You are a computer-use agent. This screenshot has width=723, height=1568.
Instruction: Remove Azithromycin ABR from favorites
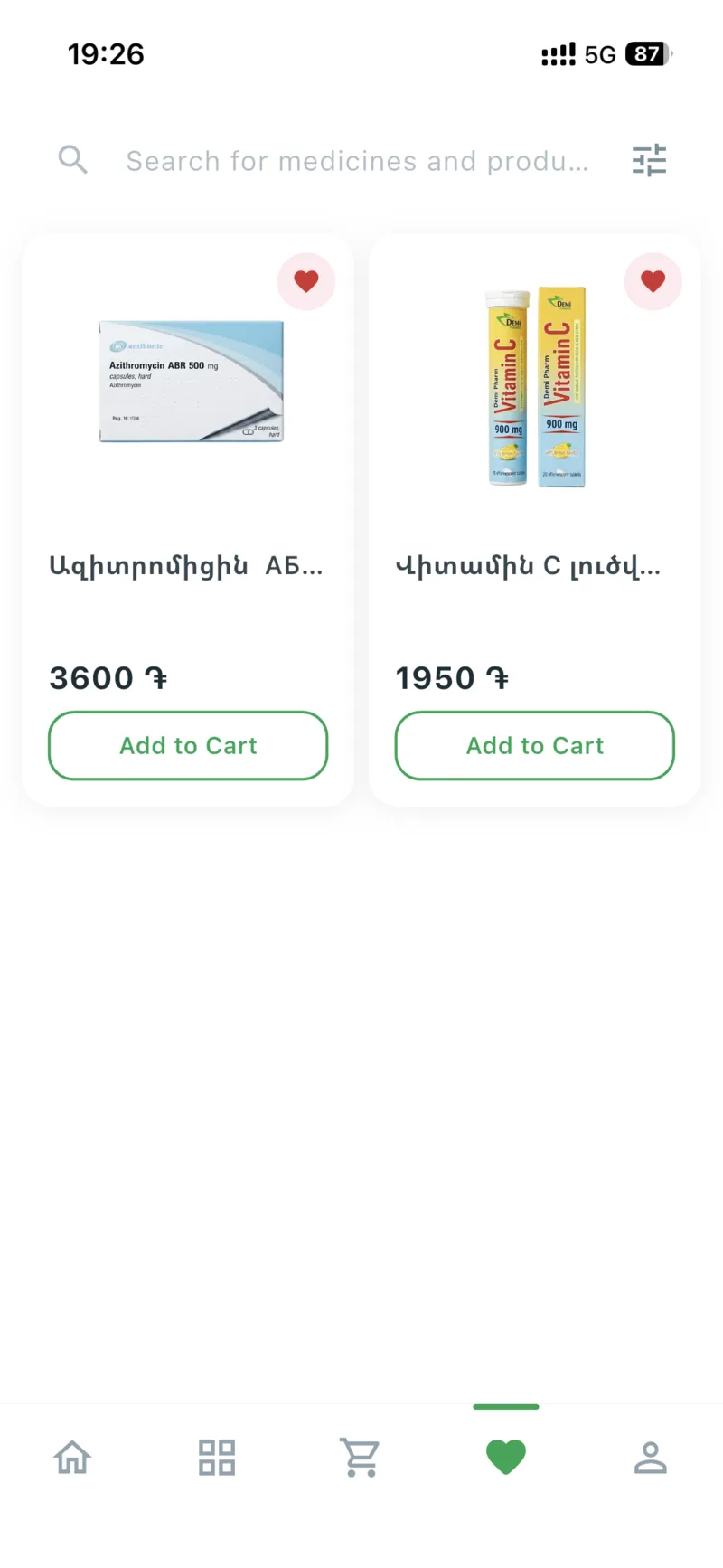click(x=306, y=281)
